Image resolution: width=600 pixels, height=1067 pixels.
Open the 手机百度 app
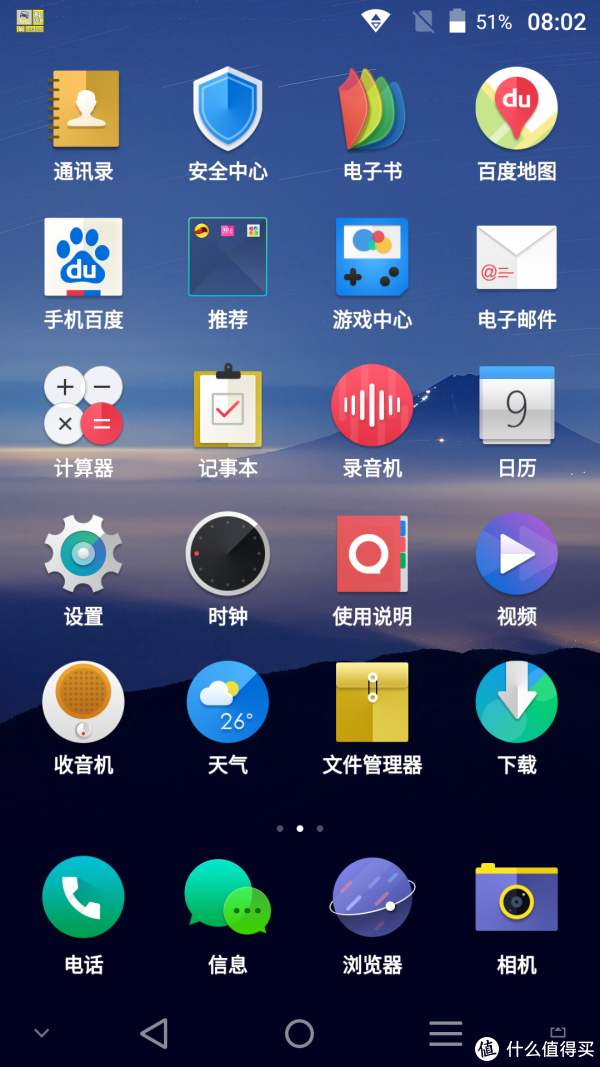(84, 257)
